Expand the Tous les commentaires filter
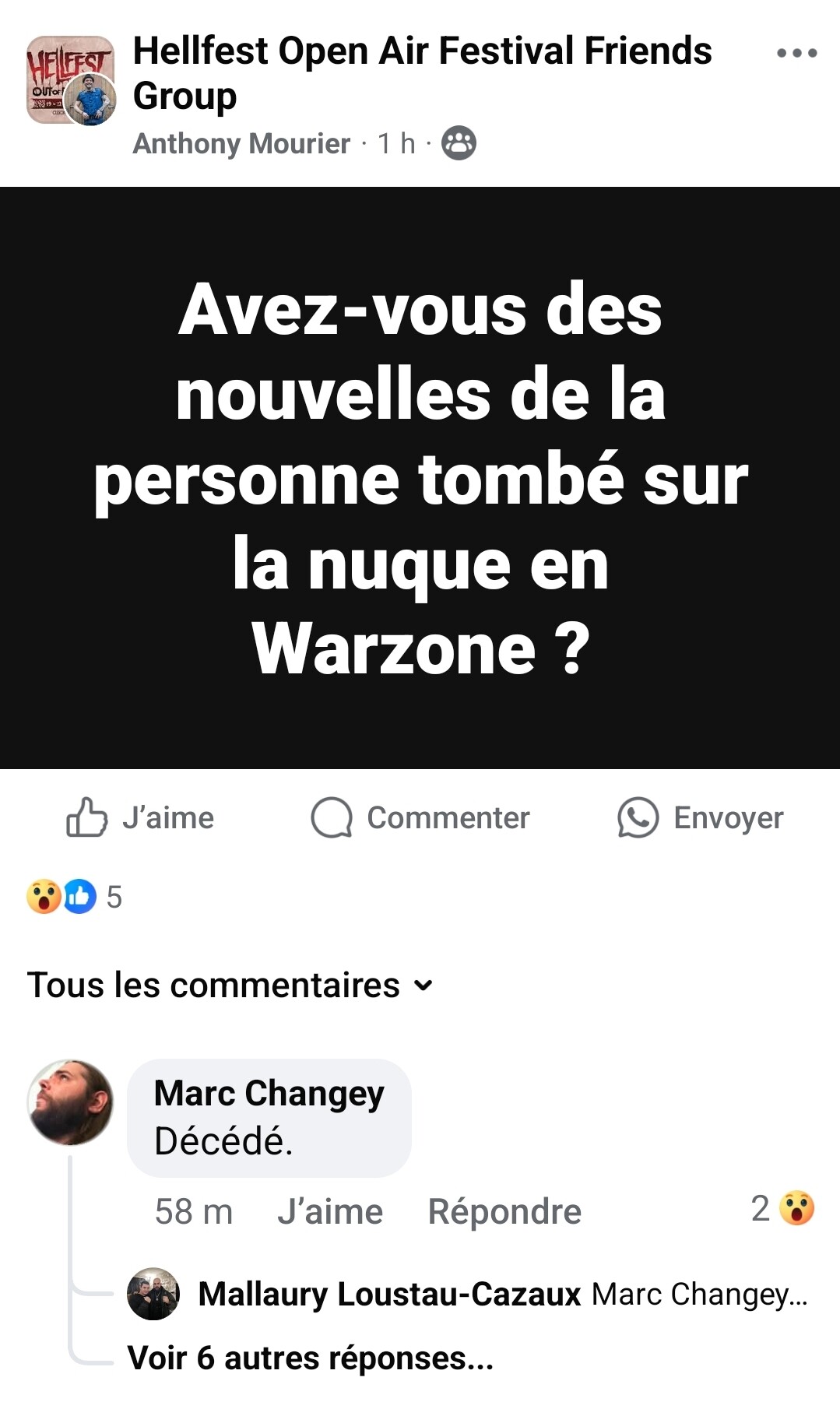840x1402 pixels. 230,985
